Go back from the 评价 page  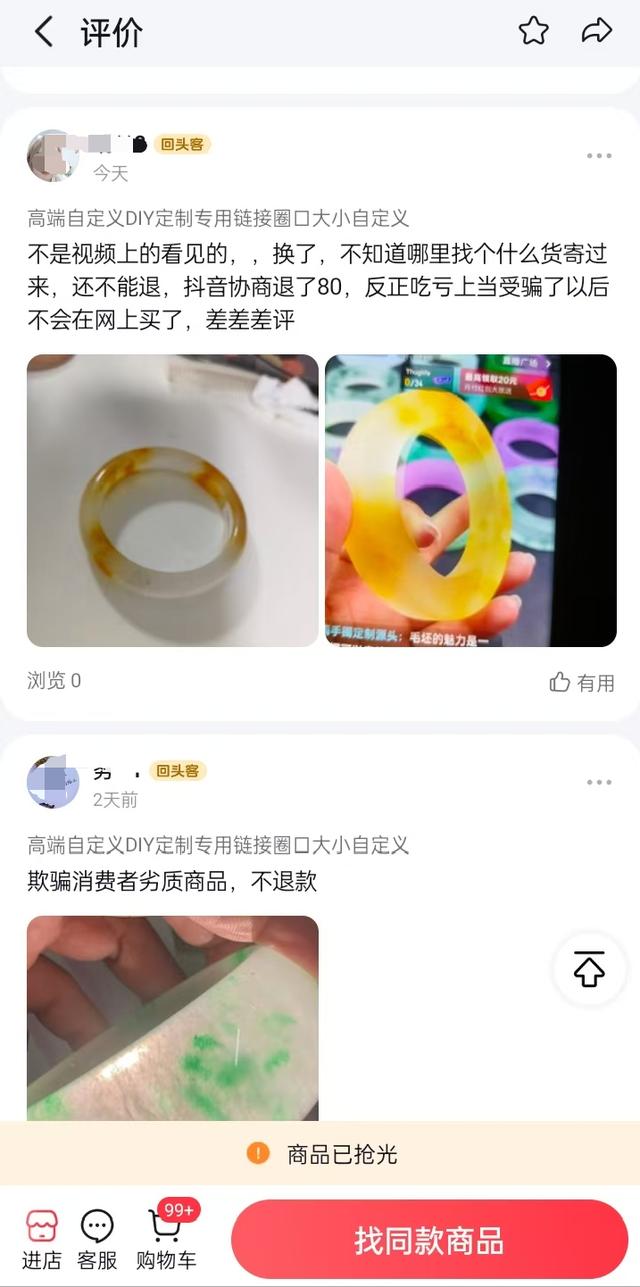pos(43,32)
